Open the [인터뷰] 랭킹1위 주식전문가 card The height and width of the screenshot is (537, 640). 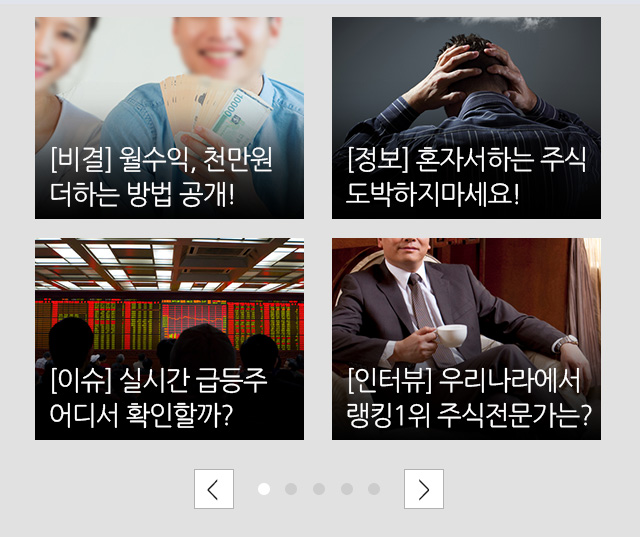pyautogui.click(x=466, y=339)
